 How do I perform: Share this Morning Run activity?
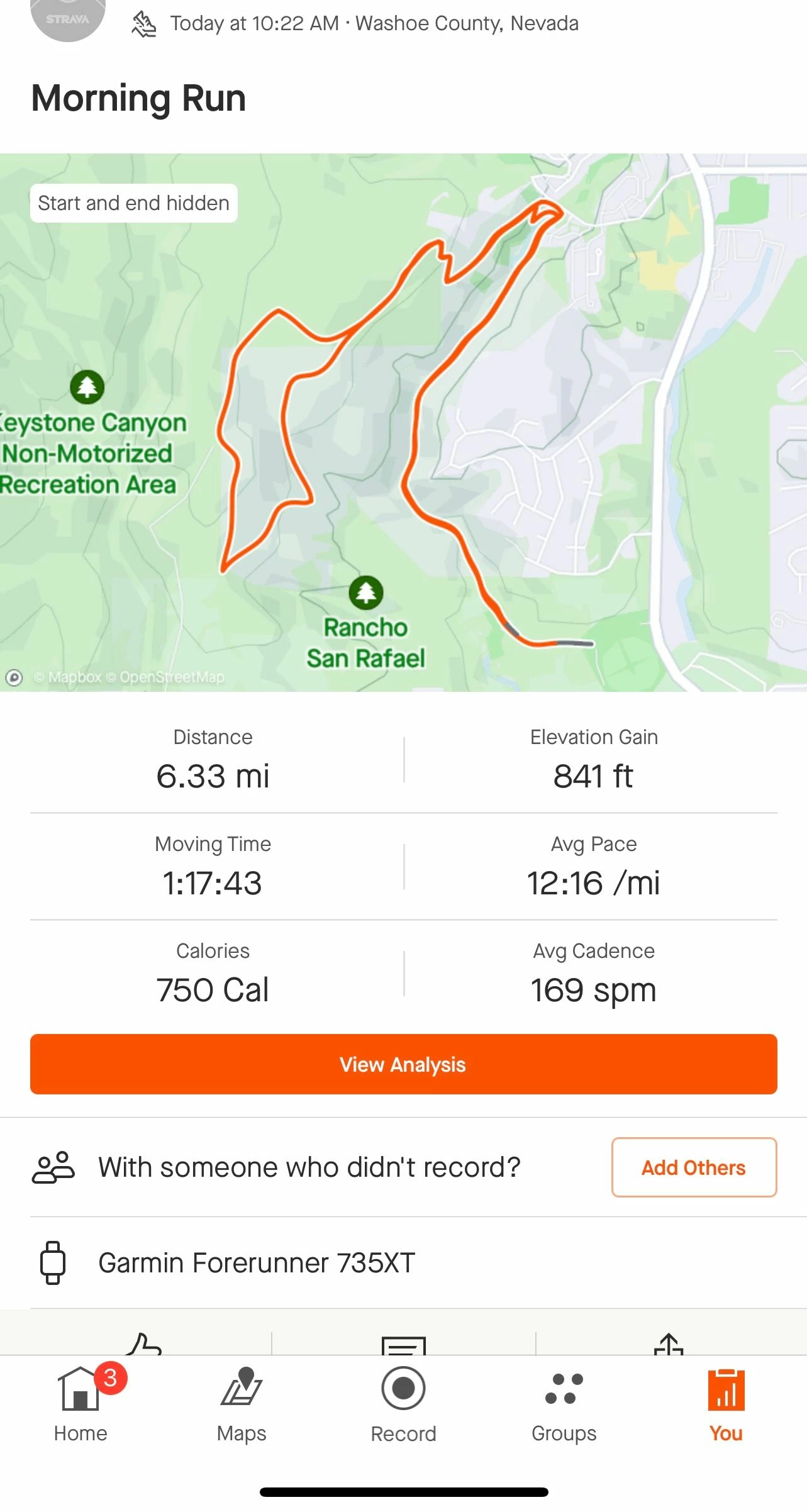tap(668, 1343)
